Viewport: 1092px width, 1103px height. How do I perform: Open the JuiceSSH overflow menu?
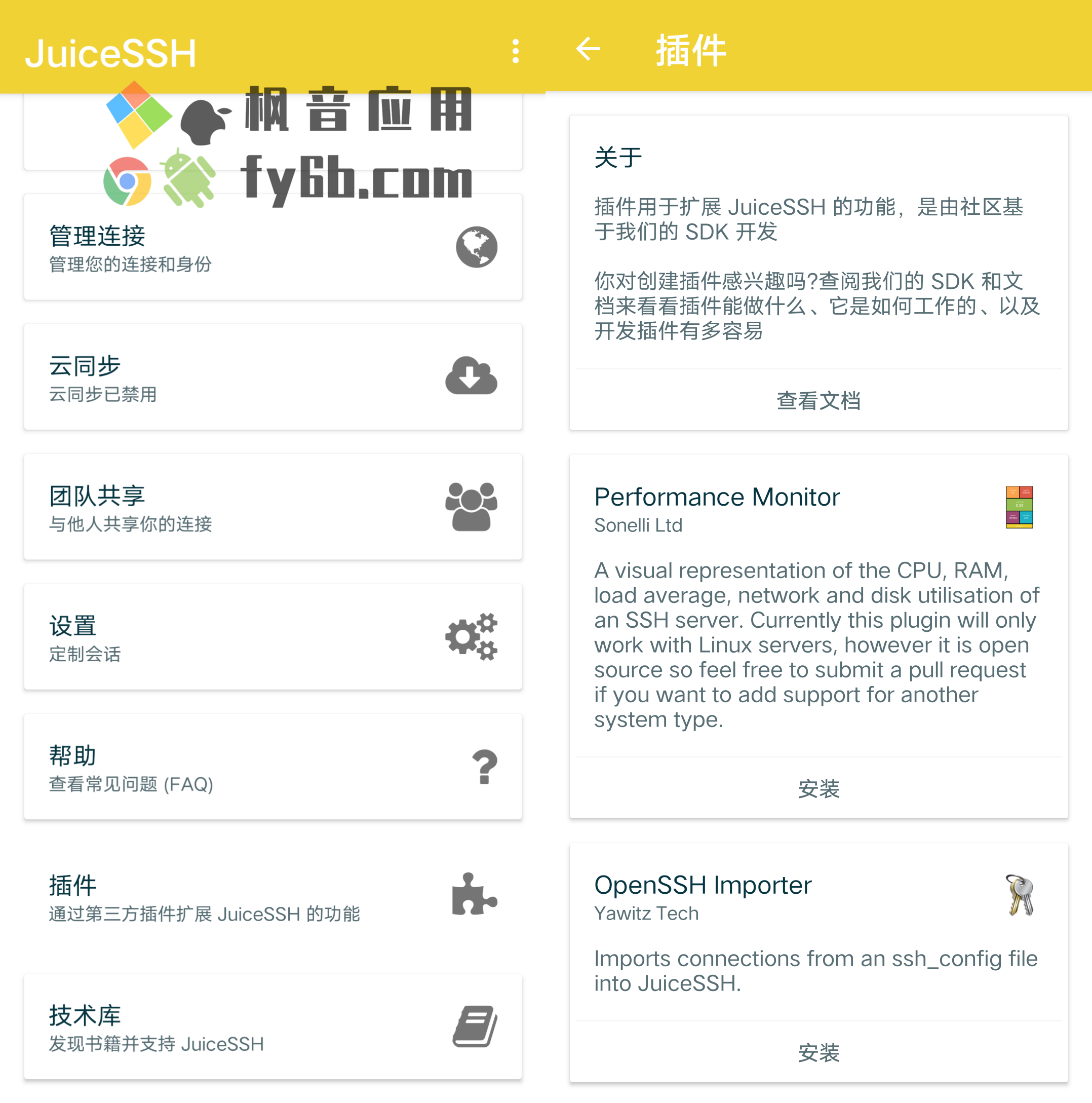pyautogui.click(x=516, y=51)
